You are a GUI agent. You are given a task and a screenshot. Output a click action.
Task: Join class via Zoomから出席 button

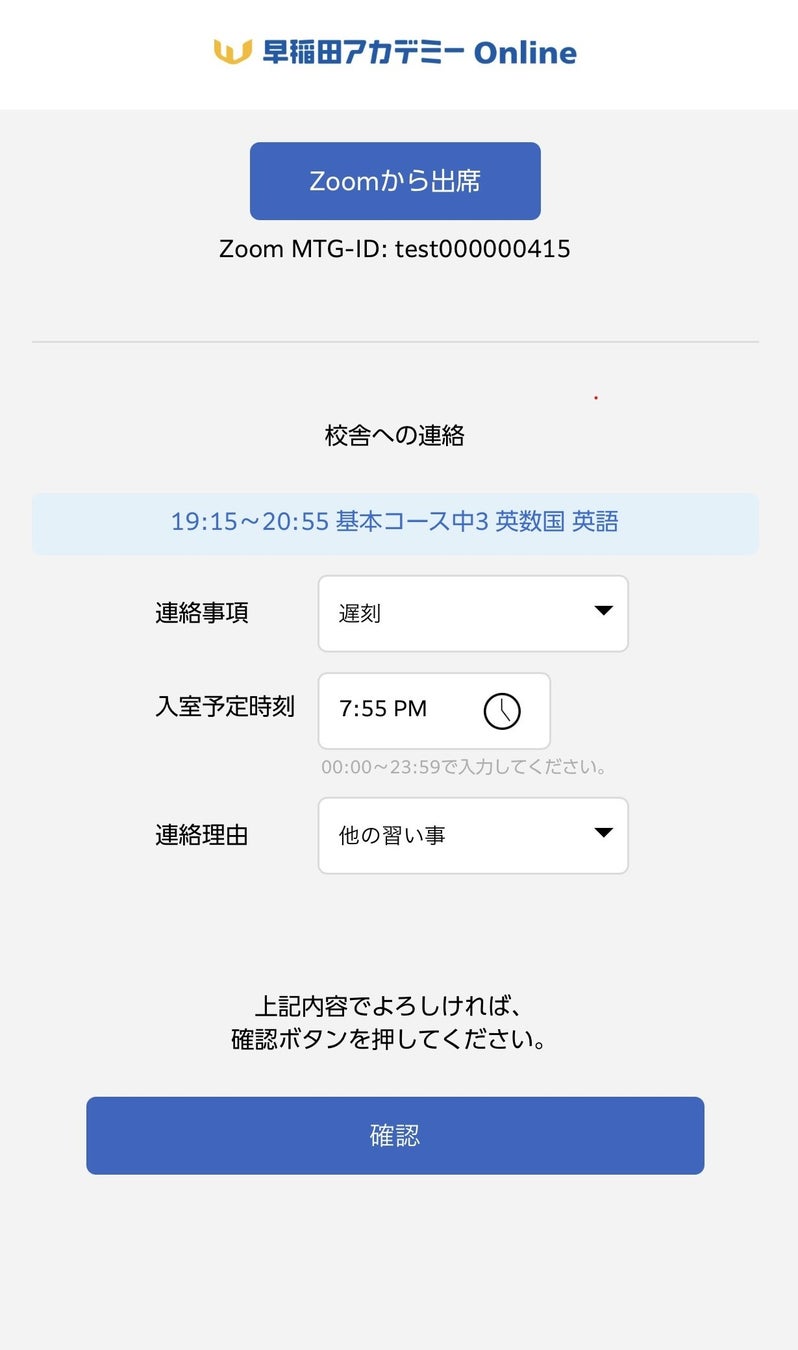(x=395, y=181)
